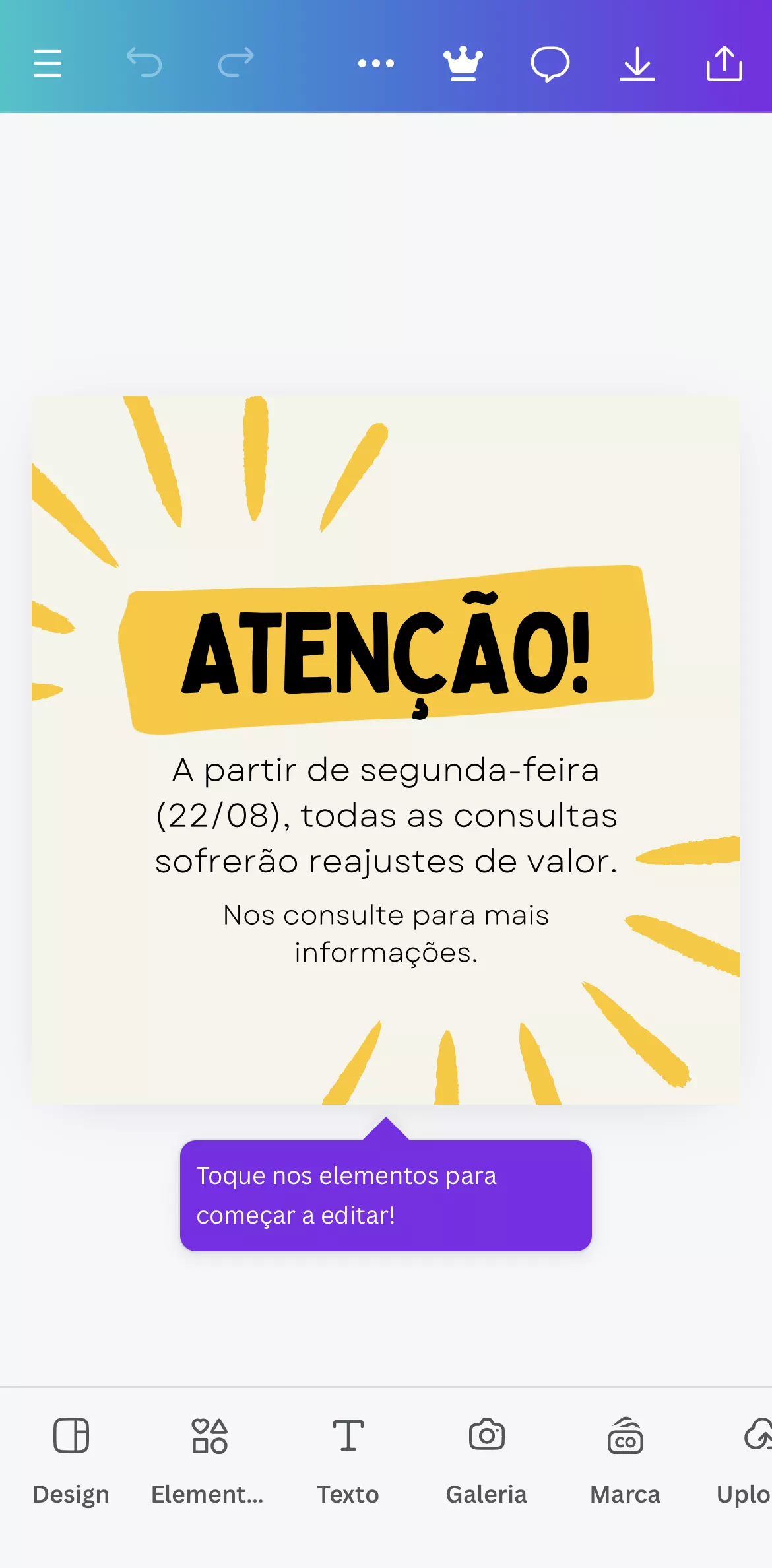Open the share/export panel
Viewport: 772px width, 1568px height.
[724, 63]
